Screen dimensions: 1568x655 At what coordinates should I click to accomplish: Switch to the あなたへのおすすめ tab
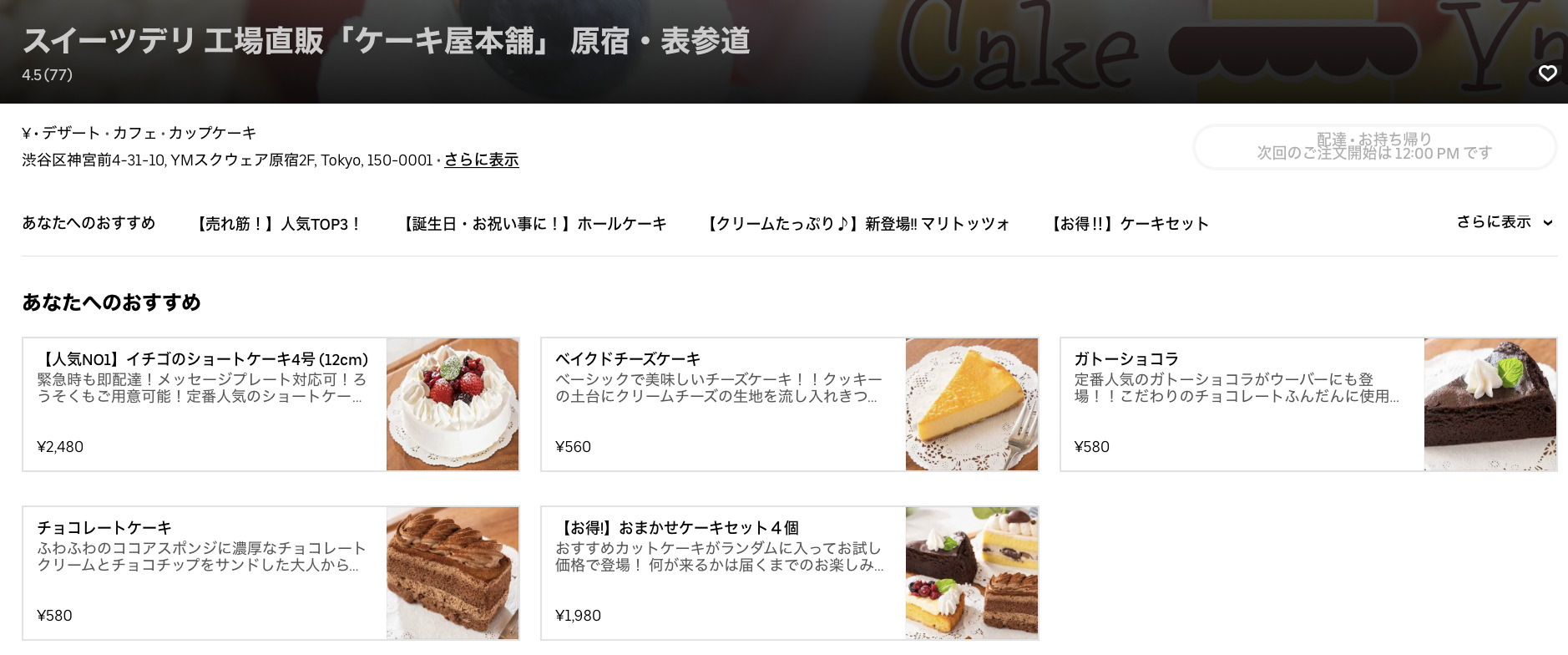(89, 223)
